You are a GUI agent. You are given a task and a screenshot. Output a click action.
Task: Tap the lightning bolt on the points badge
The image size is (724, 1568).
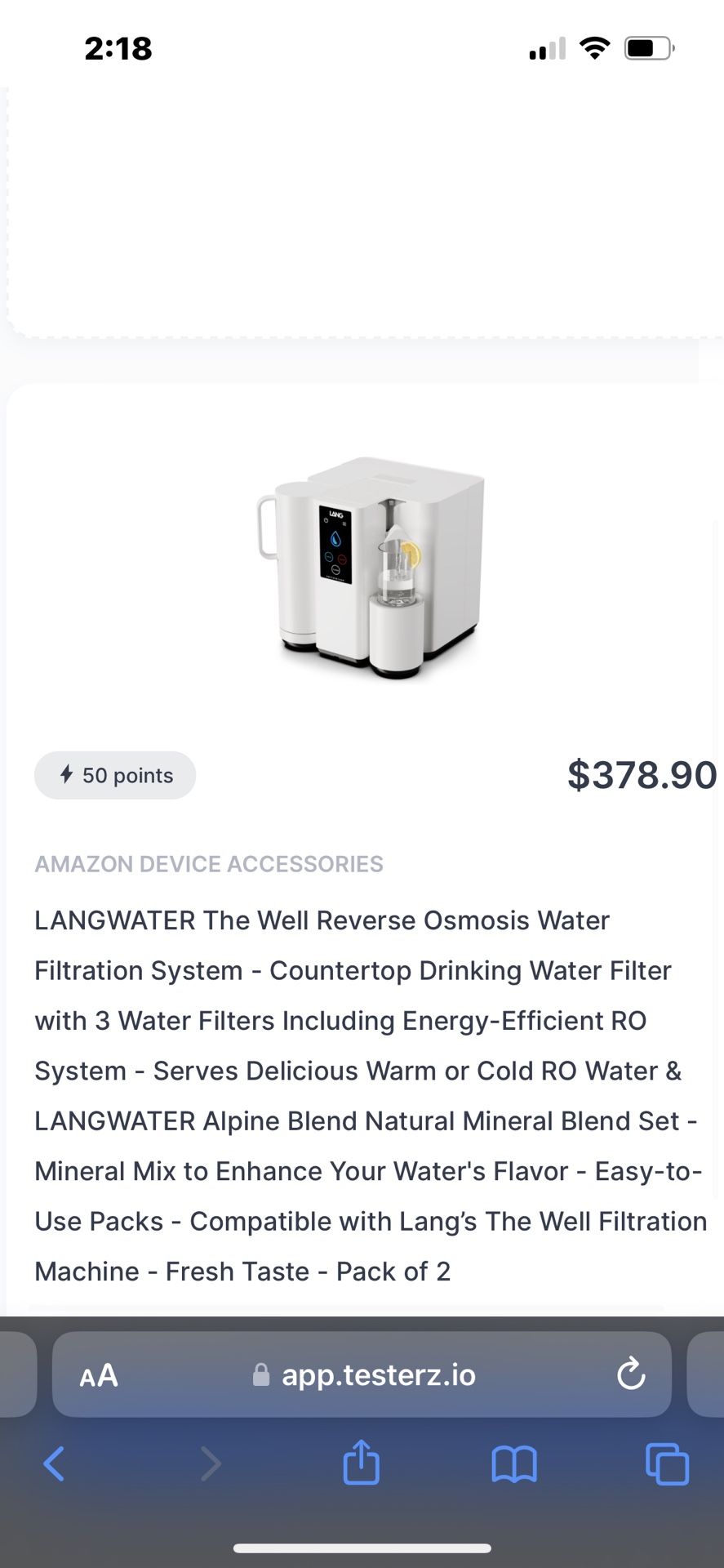(66, 774)
